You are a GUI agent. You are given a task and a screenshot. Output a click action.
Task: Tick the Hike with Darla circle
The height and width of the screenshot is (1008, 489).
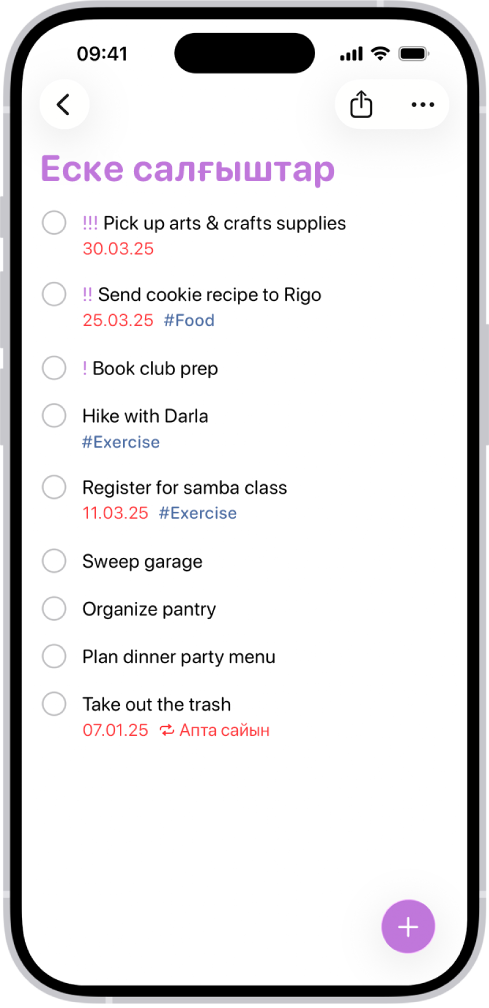(x=54, y=416)
